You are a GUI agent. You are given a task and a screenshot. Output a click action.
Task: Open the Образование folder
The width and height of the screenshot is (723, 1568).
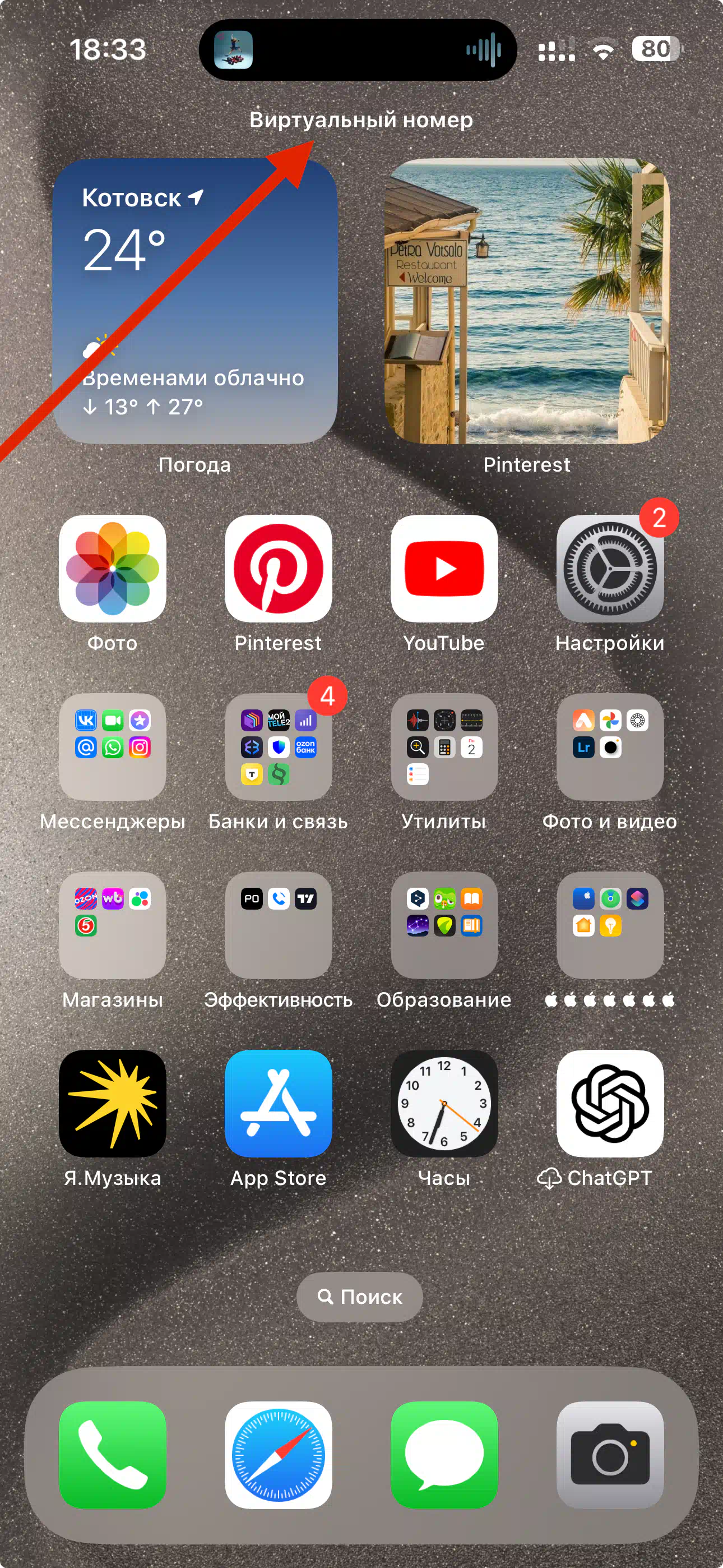pos(444,925)
